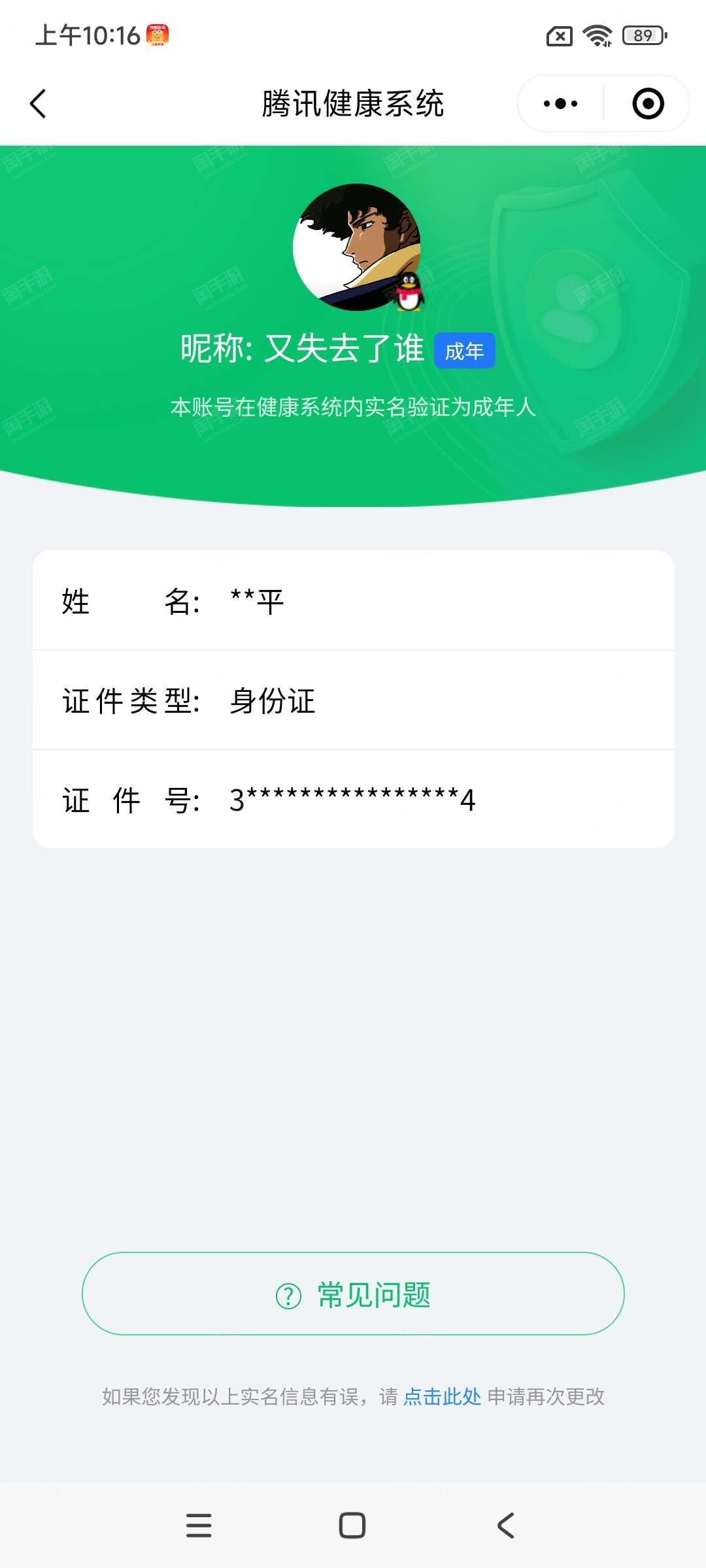Tap the system navigation back button
Viewport: 706px width, 1568px height.
506,1526
